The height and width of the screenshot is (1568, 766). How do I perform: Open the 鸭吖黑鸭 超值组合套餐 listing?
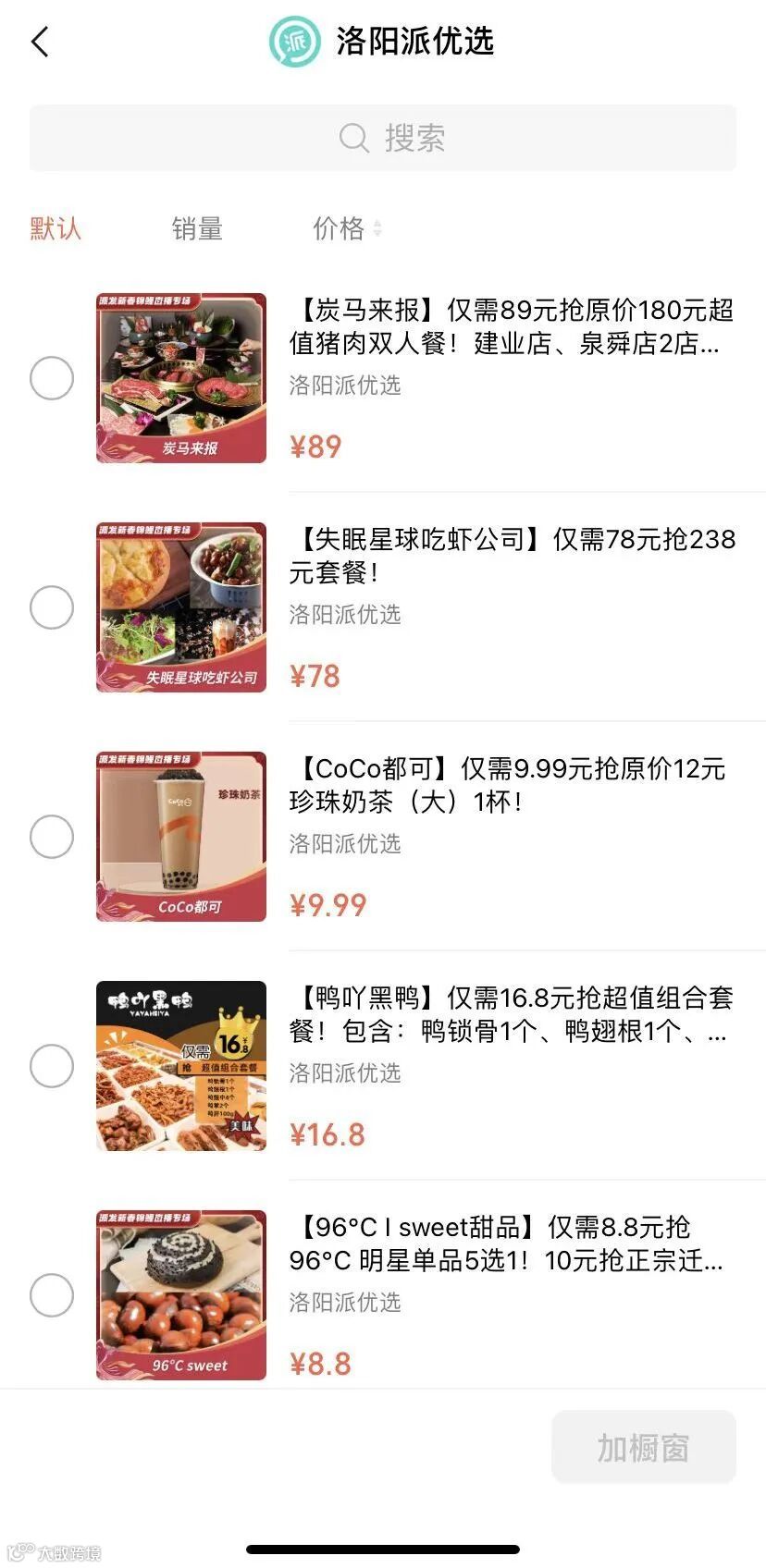pyautogui.click(x=511, y=1014)
